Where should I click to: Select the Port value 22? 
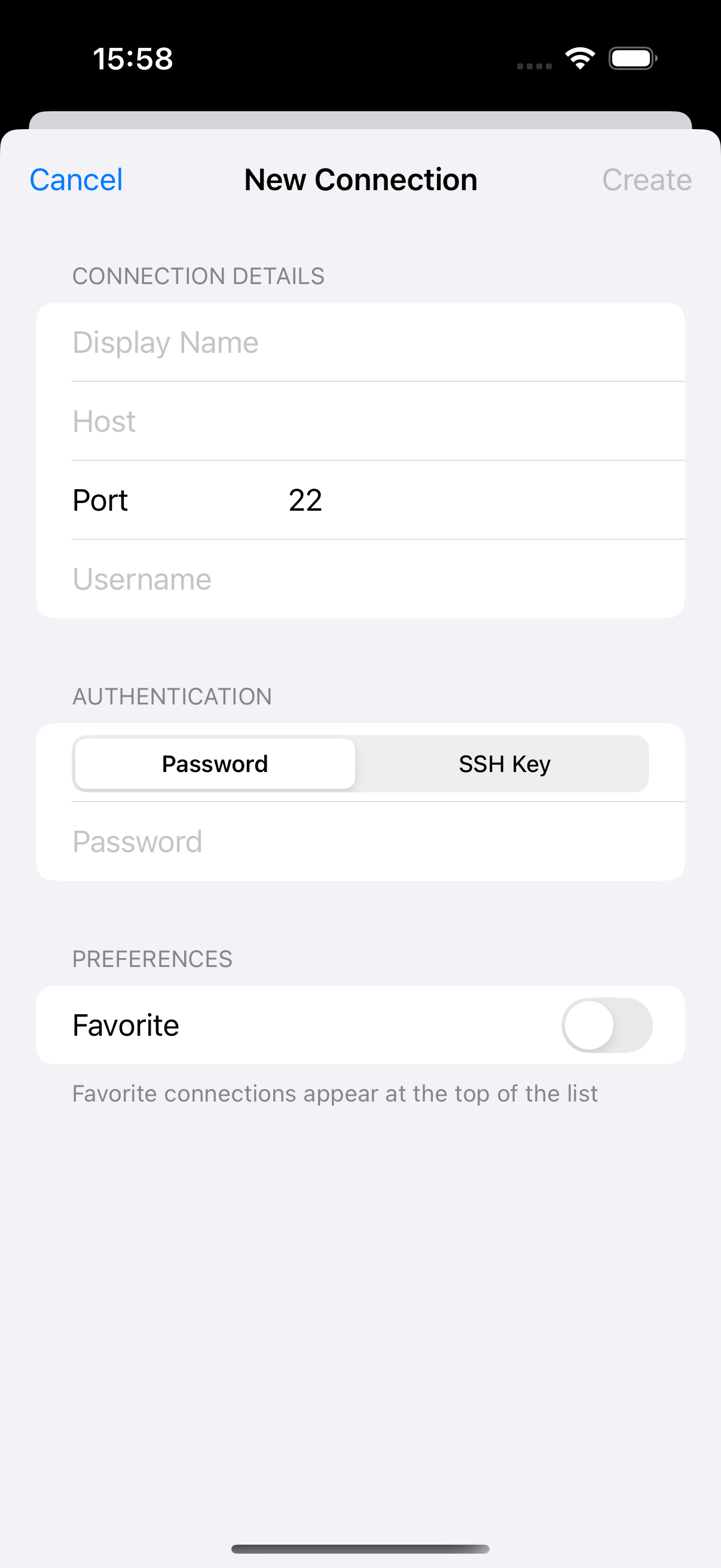[x=305, y=500]
